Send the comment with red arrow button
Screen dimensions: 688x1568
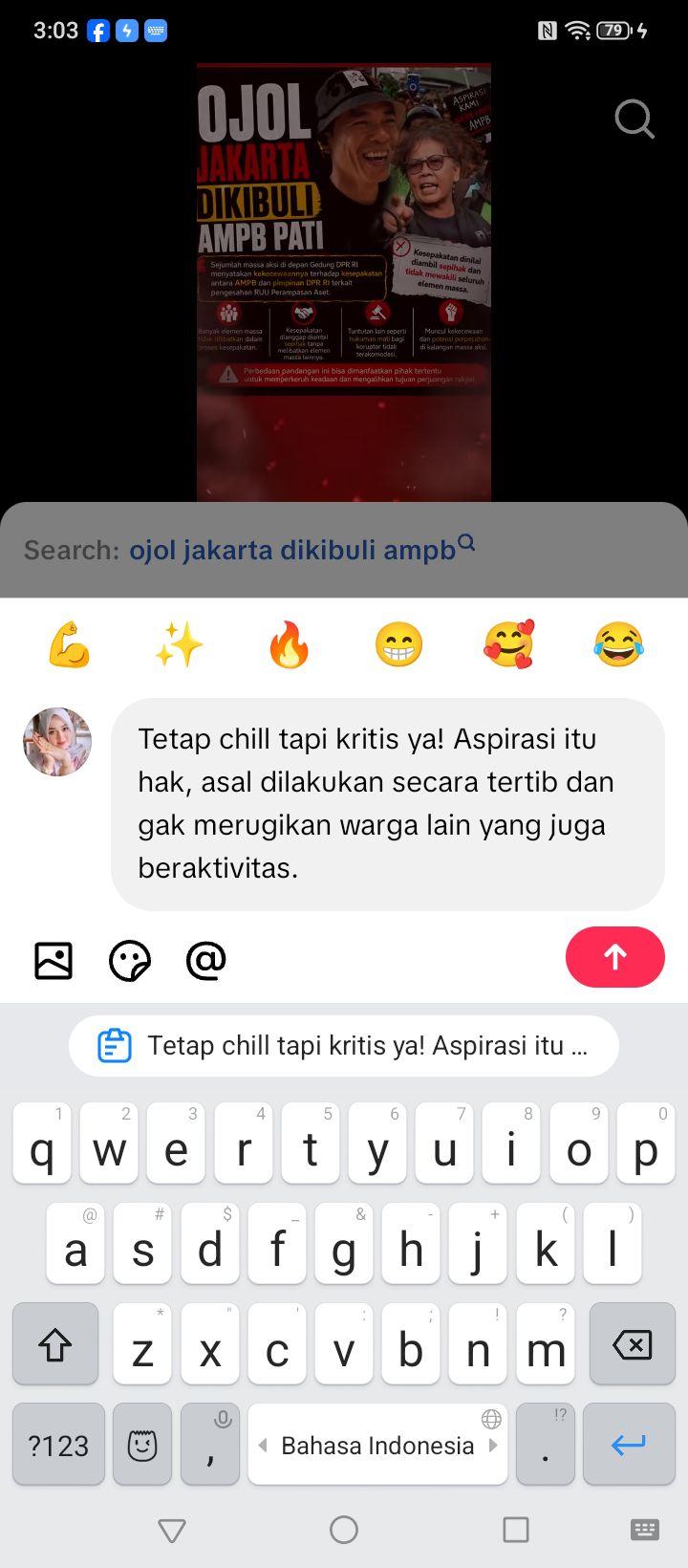615,956
